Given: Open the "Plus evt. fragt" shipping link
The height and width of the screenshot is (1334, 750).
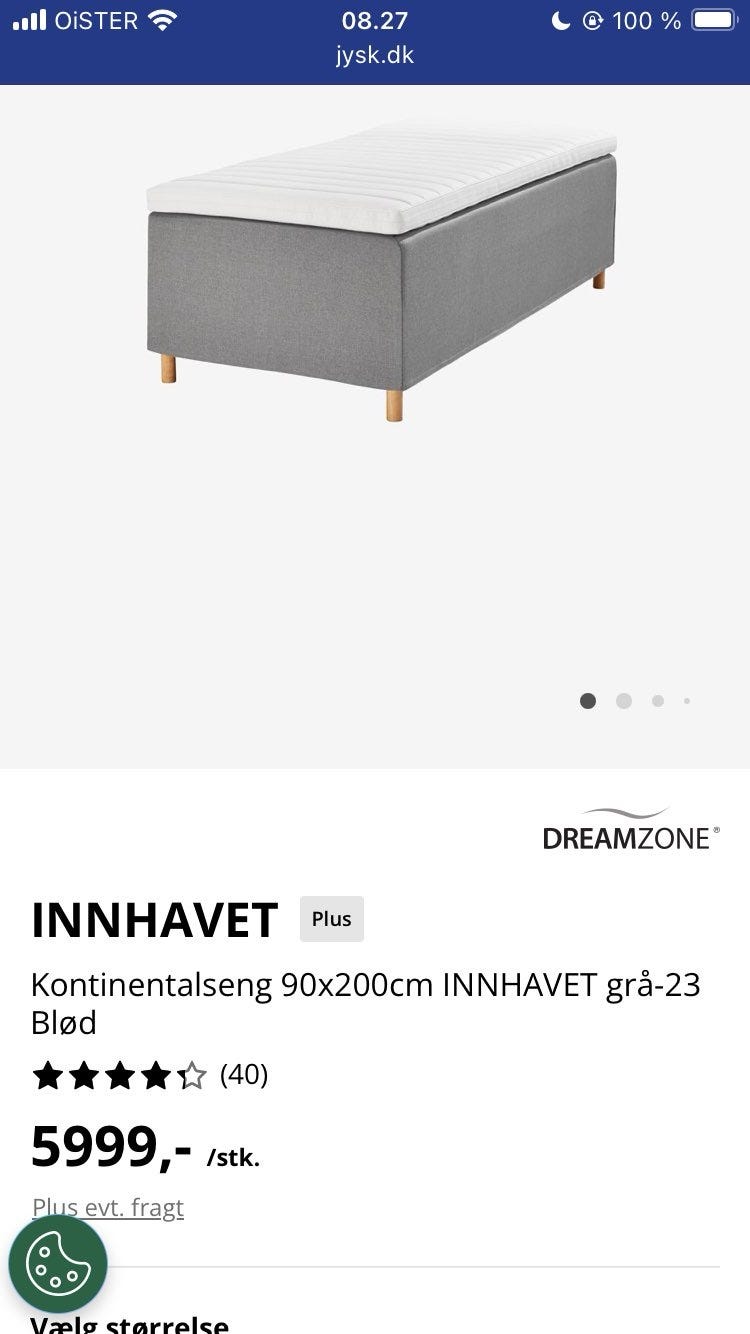Looking at the screenshot, I should [108, 1207].
